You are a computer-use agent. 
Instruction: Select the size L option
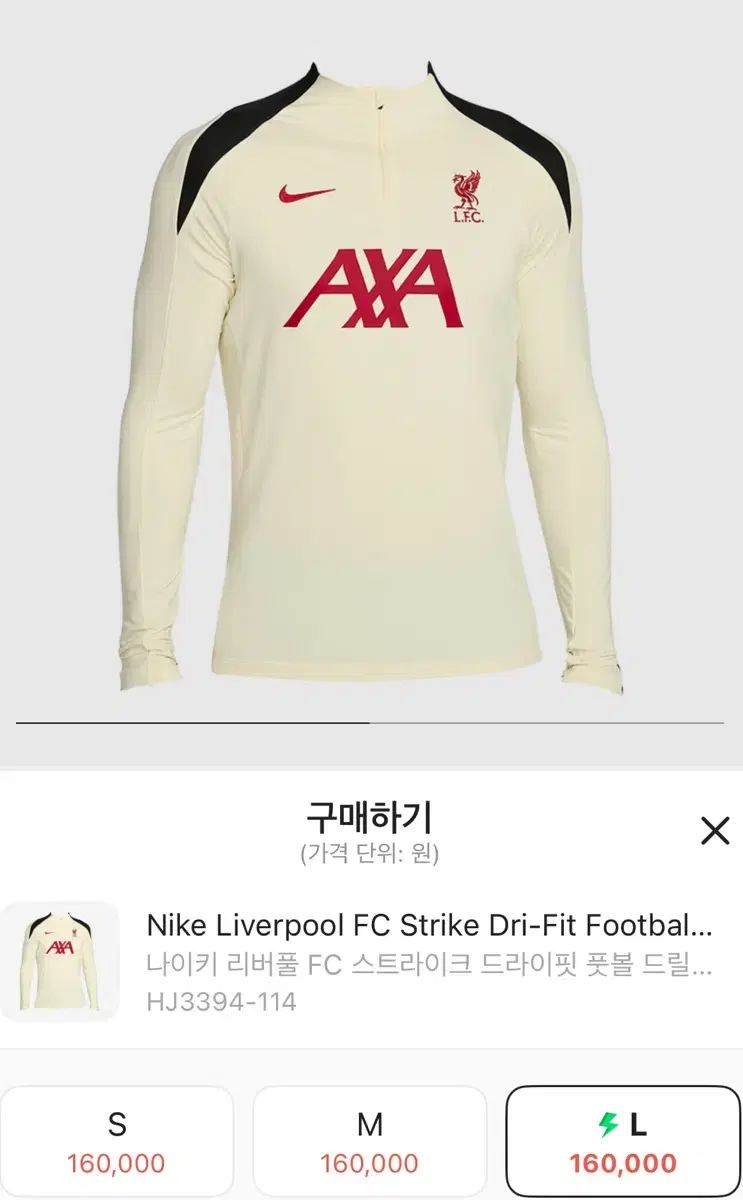[x=621, y=1140]
